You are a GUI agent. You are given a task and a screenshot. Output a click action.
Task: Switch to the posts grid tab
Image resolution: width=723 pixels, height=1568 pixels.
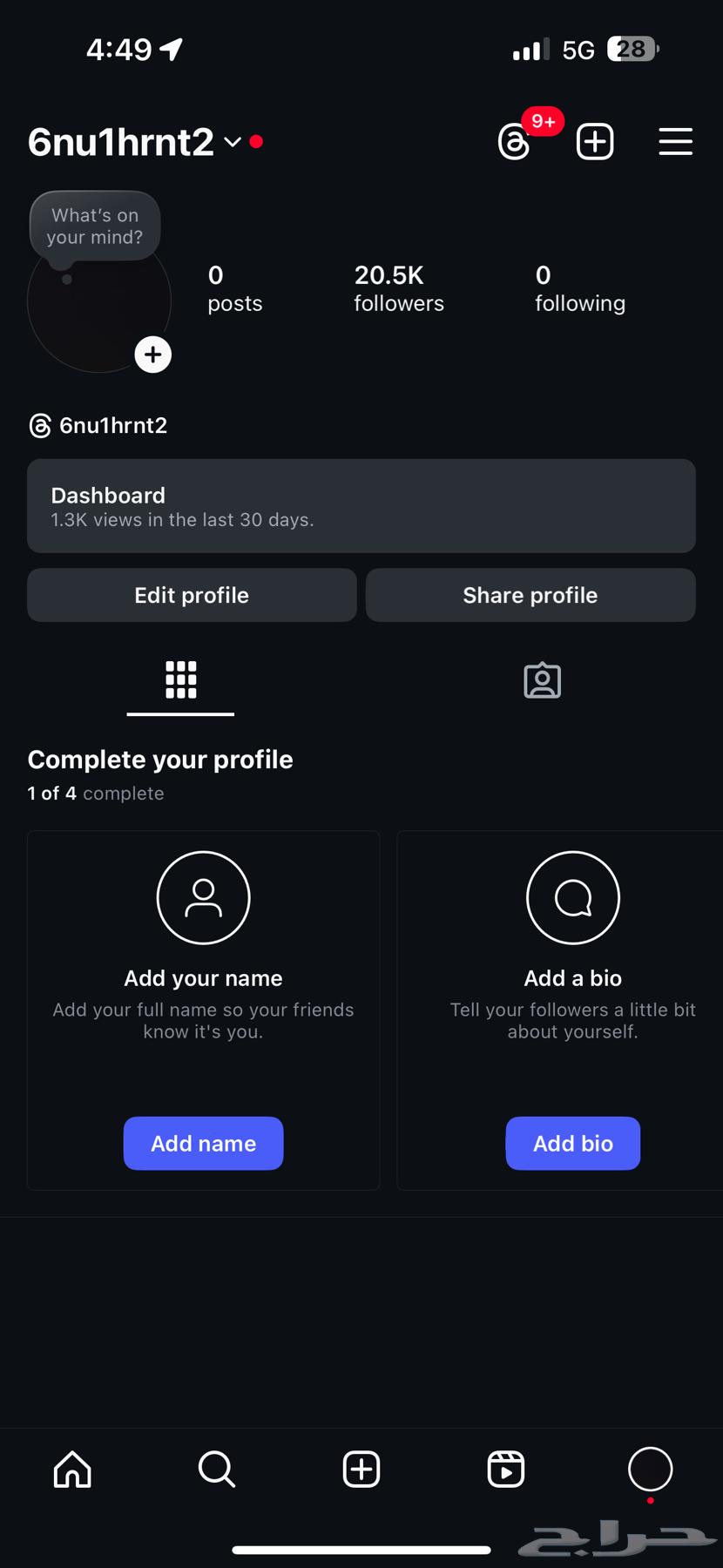coord(180,680)
